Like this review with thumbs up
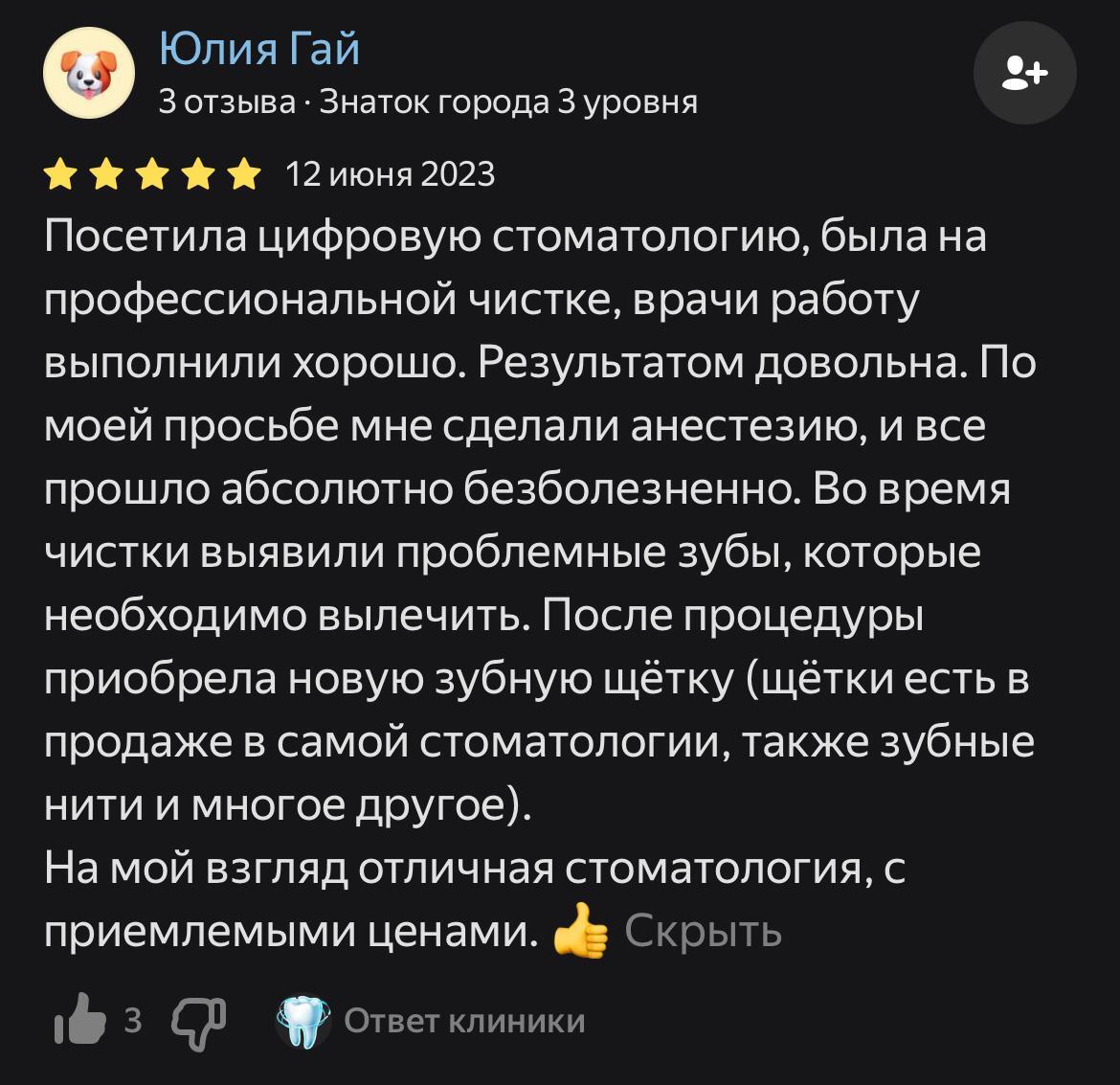This screenshot has width=1120, height=1085. pos(78,1020)
